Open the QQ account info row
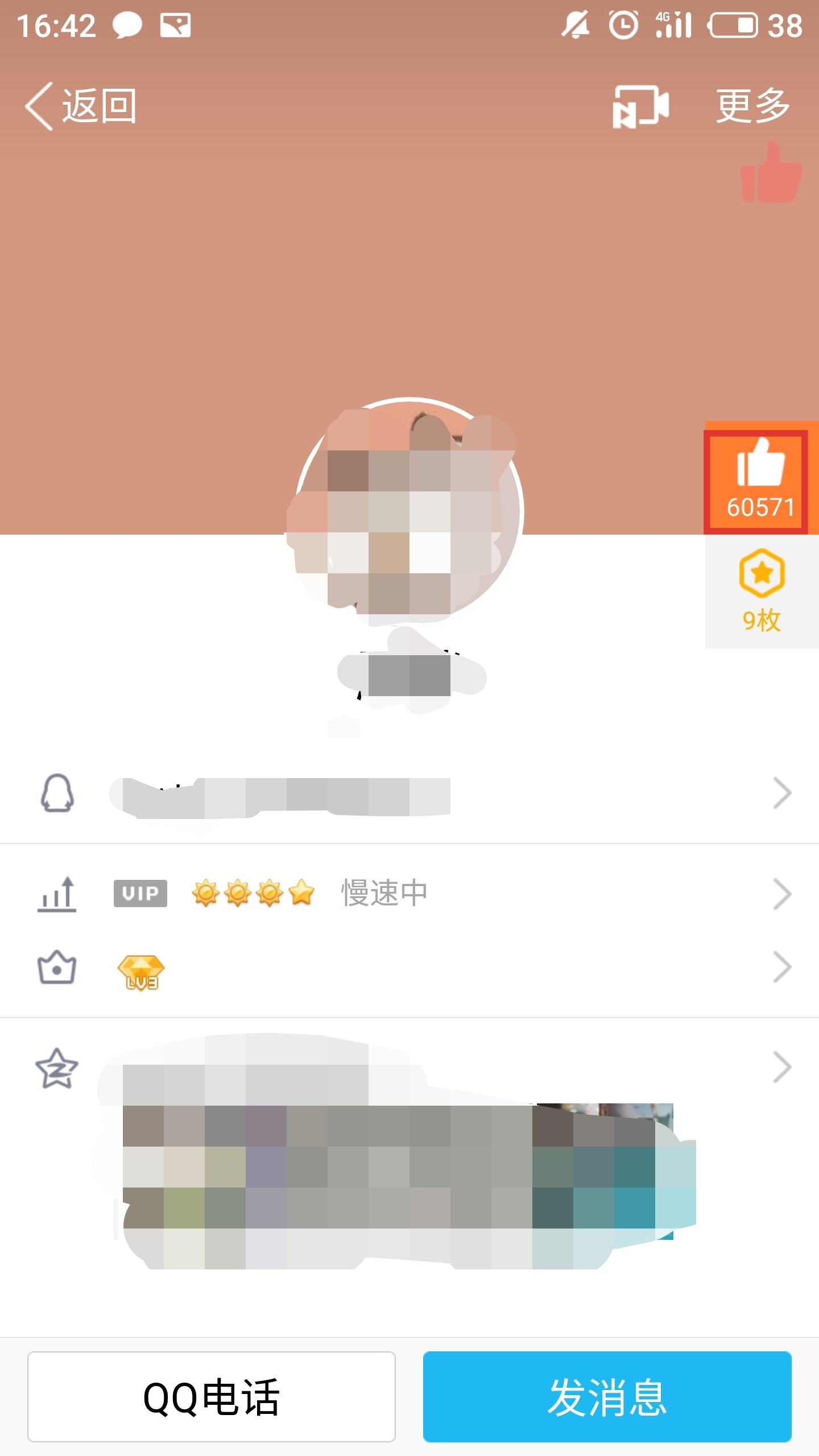819x1456 pixels. [409, 794]
